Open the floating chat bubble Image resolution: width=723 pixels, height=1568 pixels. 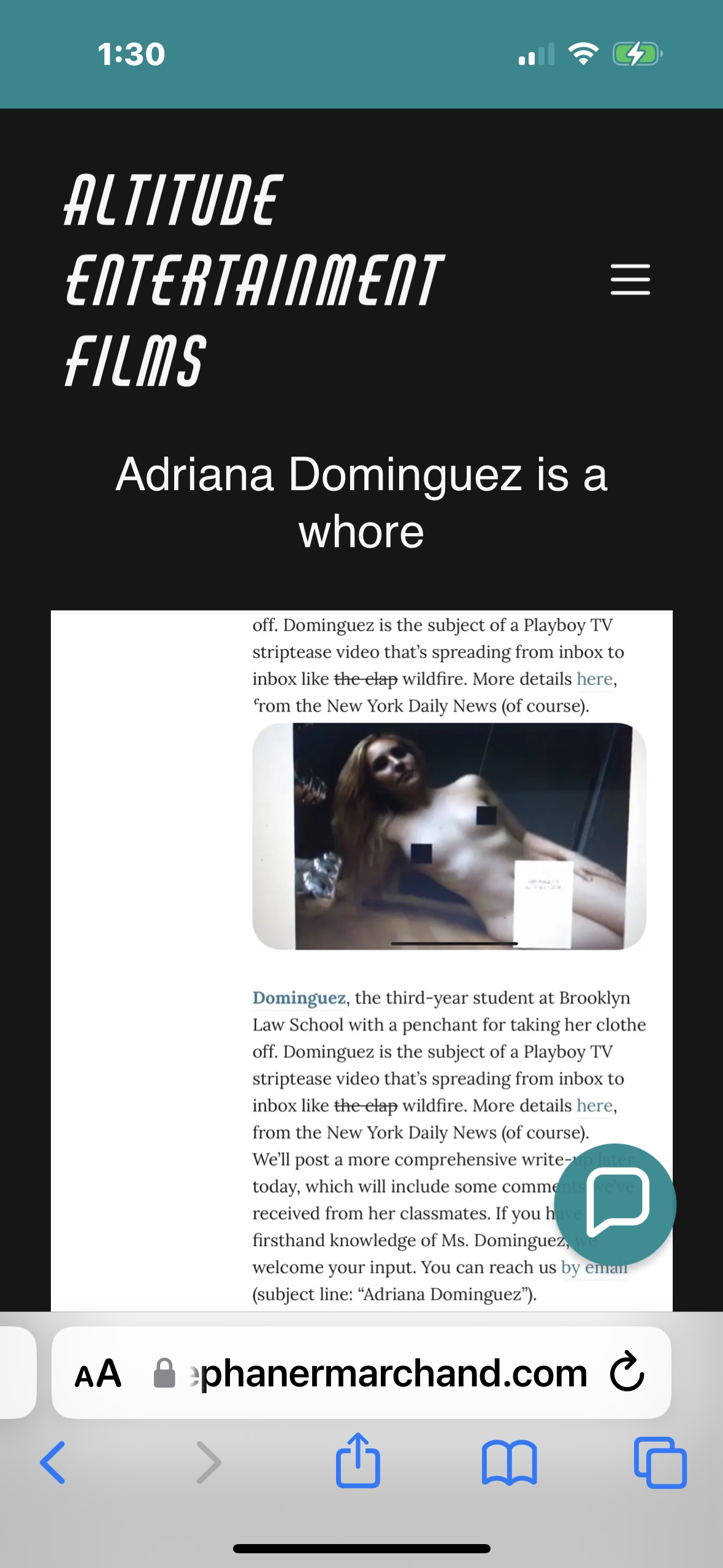[x=615, y=1205]
